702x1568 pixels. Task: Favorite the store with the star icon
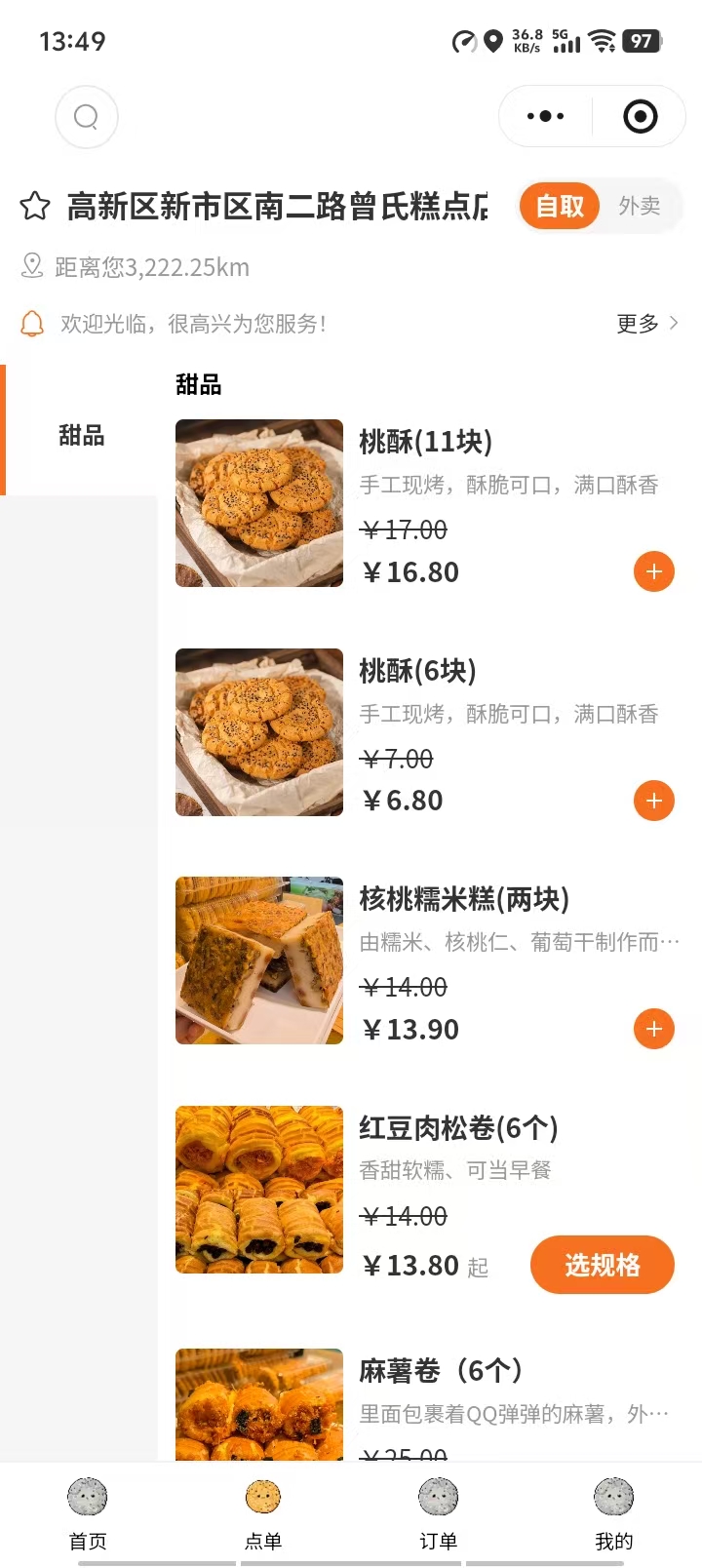coord(35,206)
